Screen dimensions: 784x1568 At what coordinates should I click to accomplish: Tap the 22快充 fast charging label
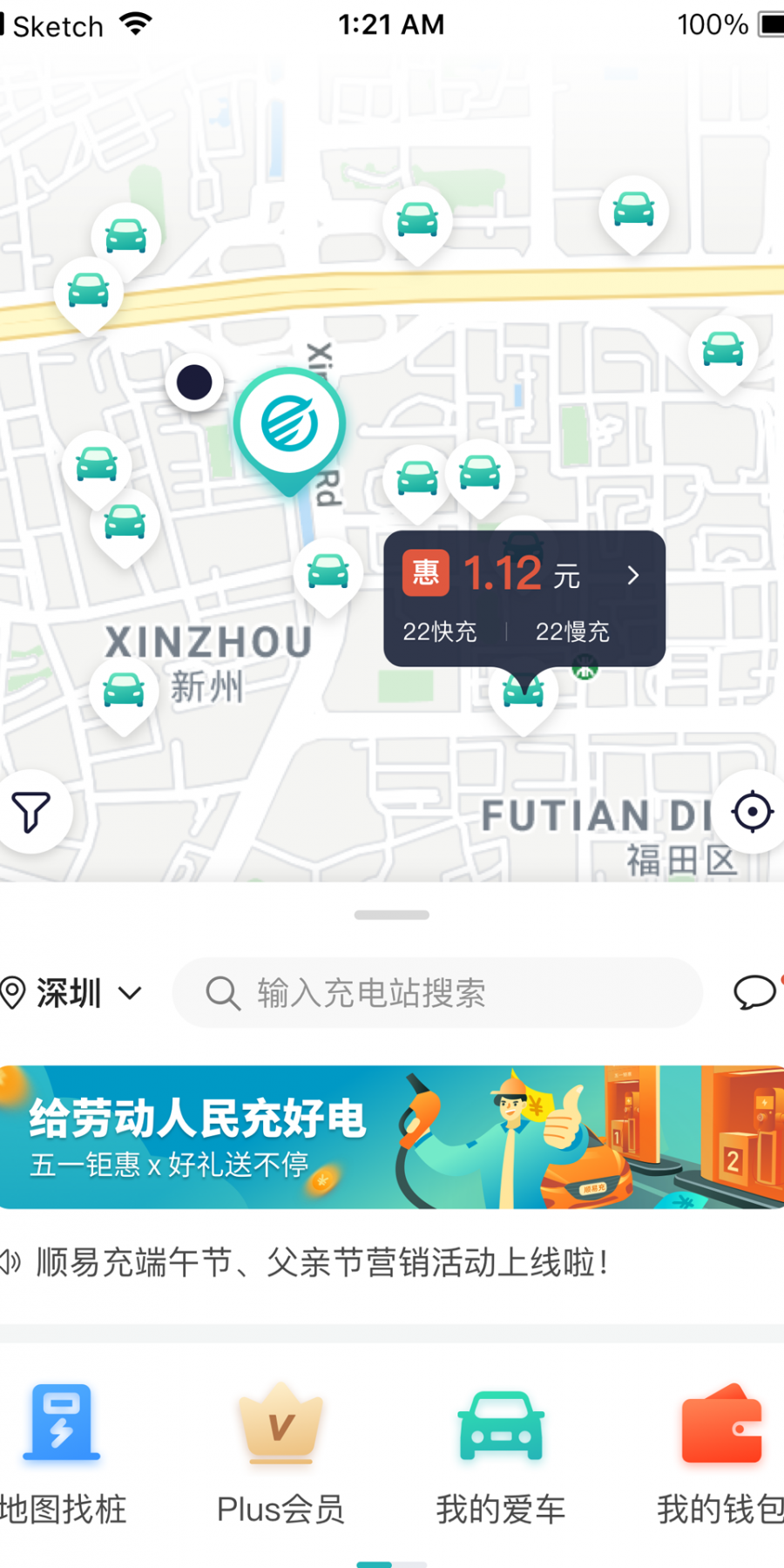point(439,632)
